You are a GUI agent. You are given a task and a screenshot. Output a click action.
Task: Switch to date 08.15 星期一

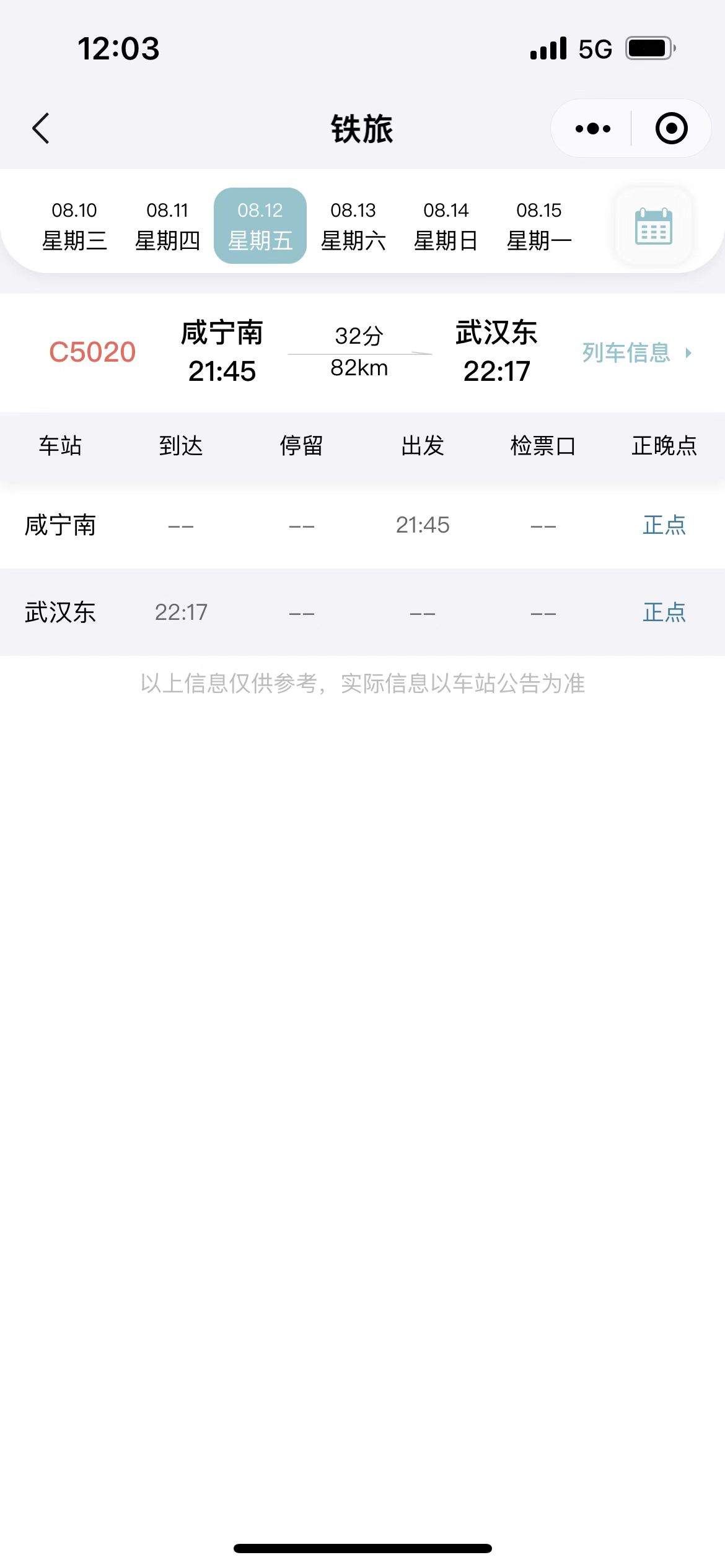(x=539, y=225)
